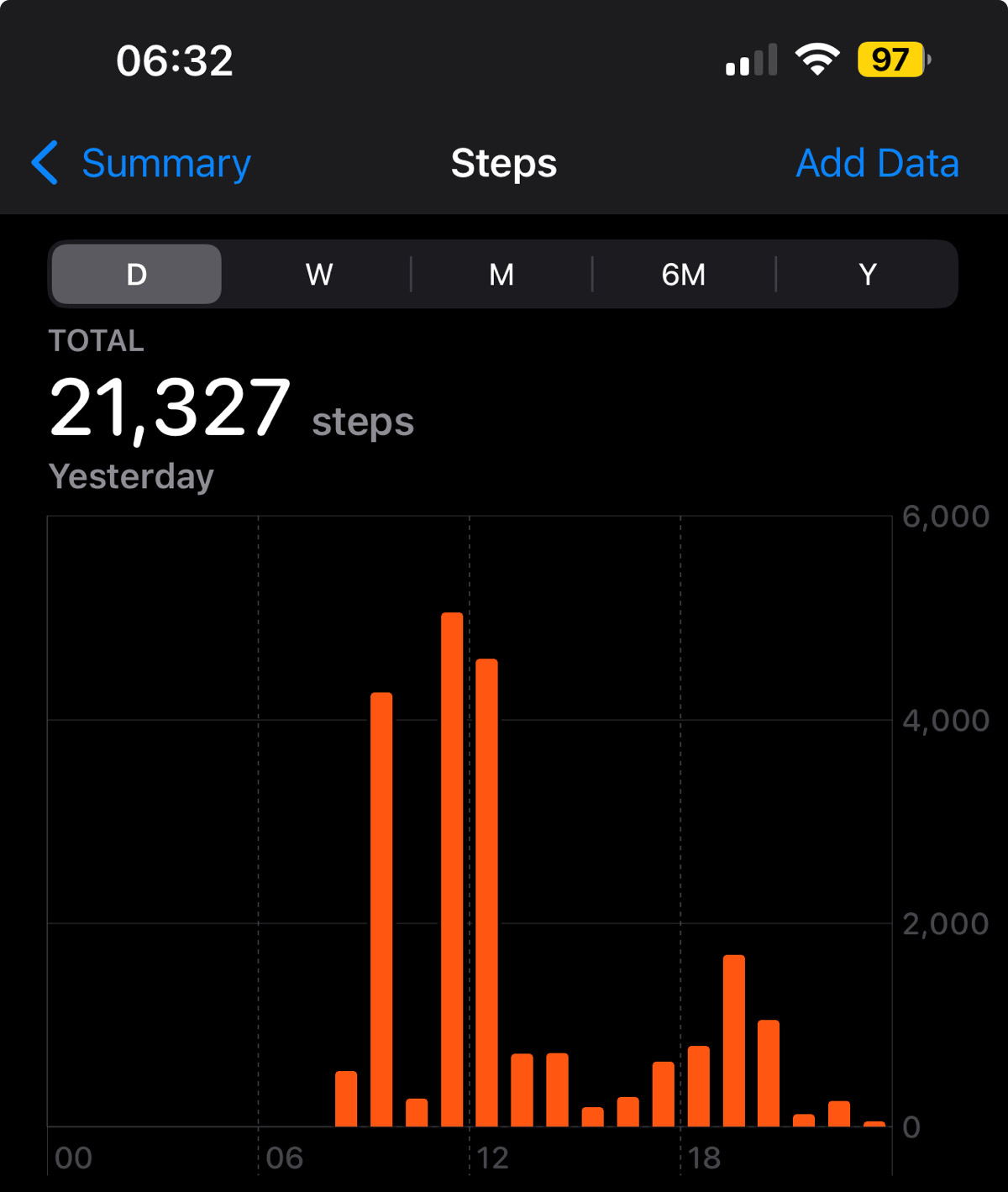Screen dimensions: 1008x1192
Task: Go back to Summary
Action: pyautogui.click(x=143, y=163)
